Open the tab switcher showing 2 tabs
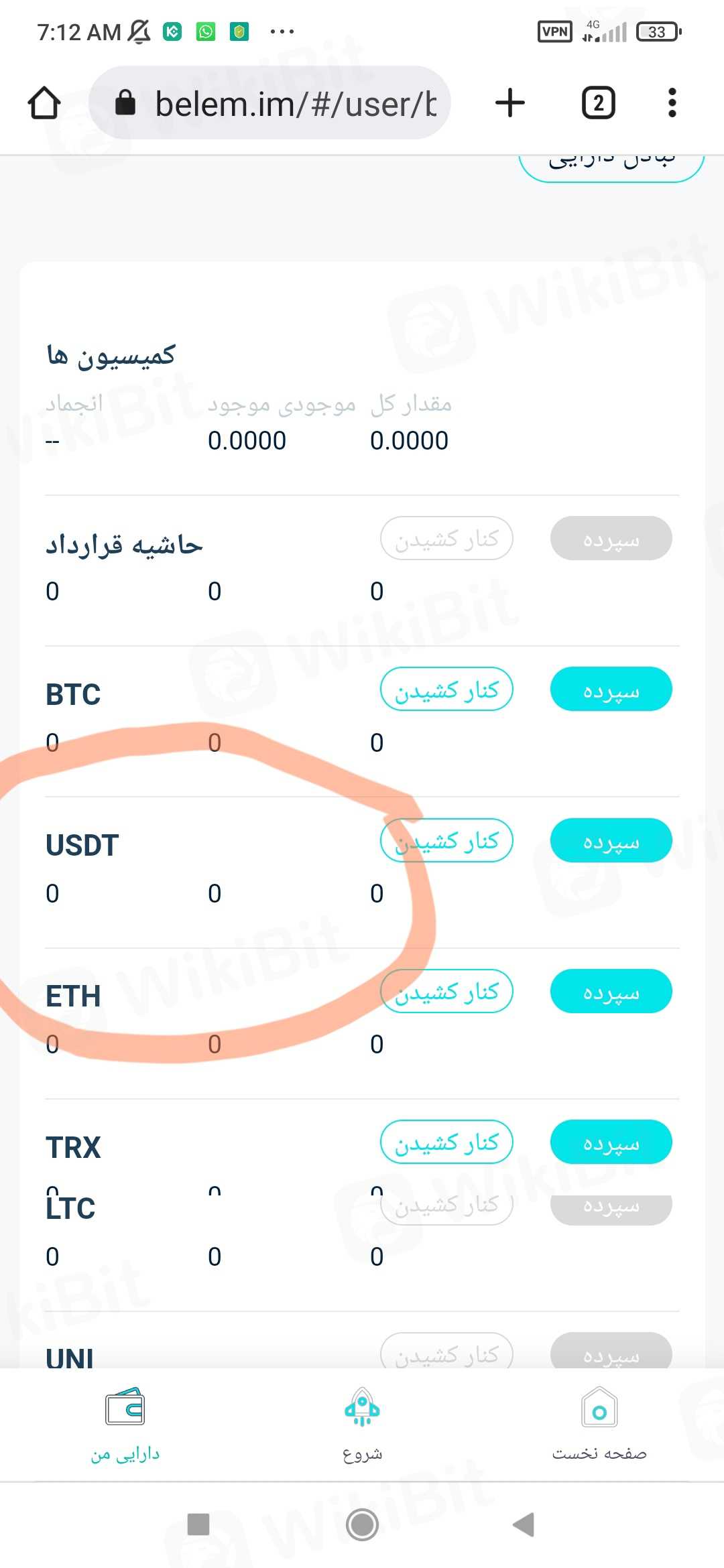This screenshot has width=724, height=1568. coord(598,103)
